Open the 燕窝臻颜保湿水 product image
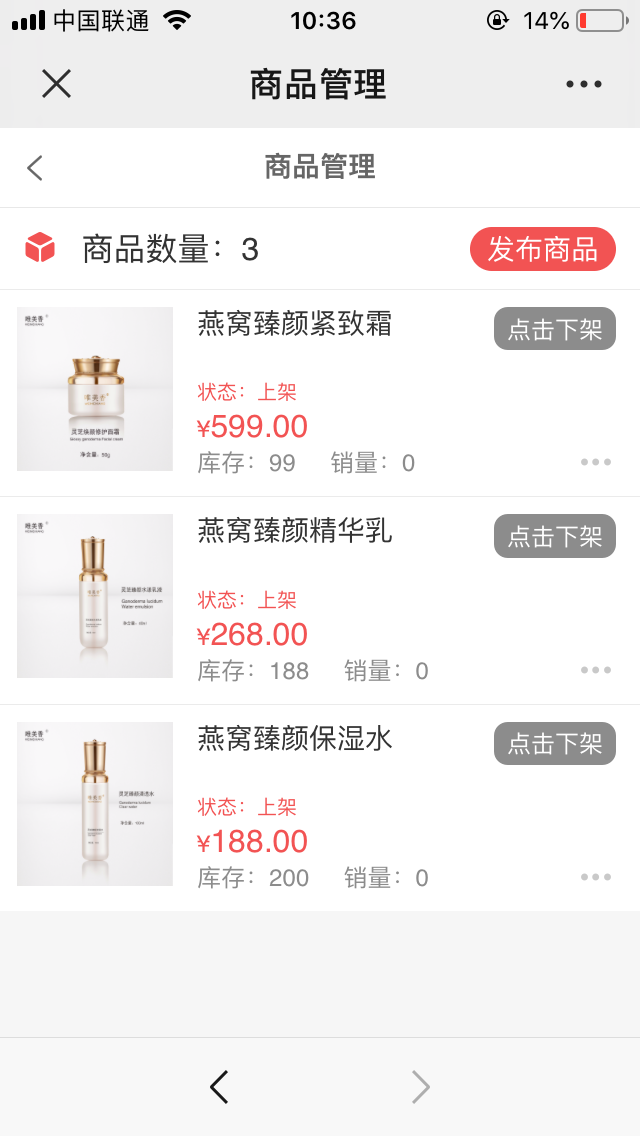Screen dimensions: 640x1136 [95, 803]
